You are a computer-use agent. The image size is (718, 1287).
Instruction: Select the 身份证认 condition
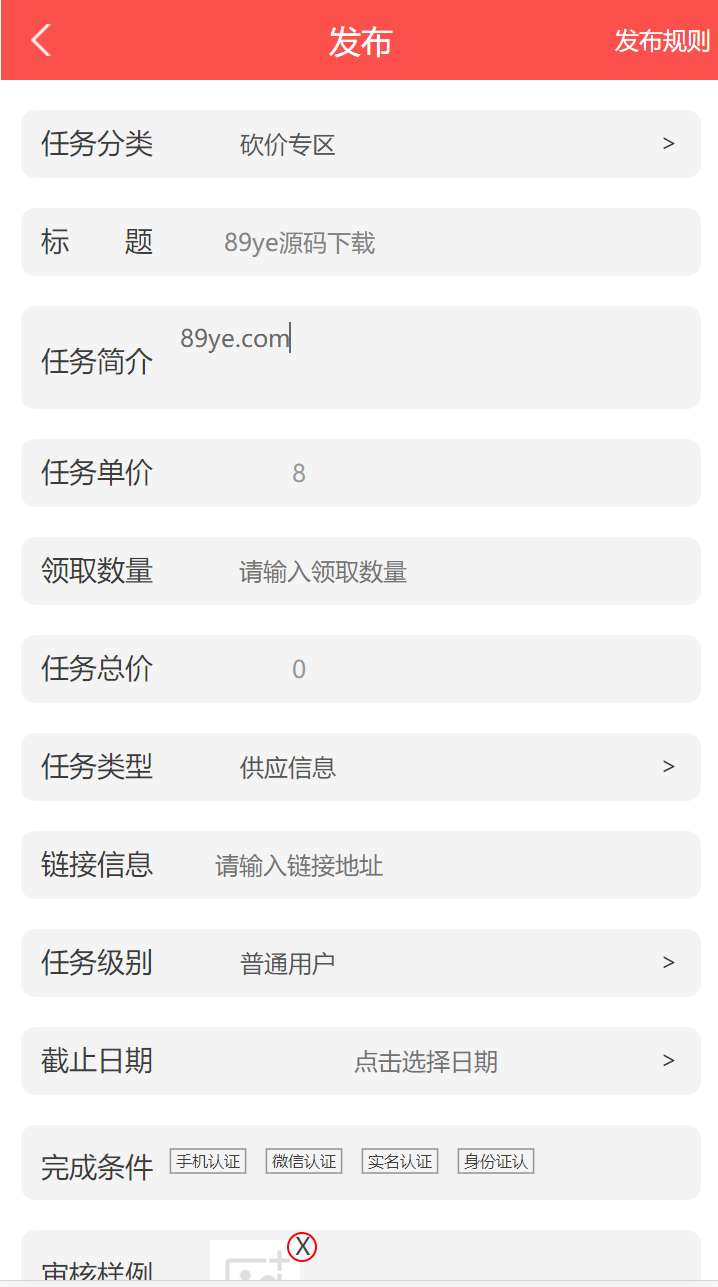496,1161
